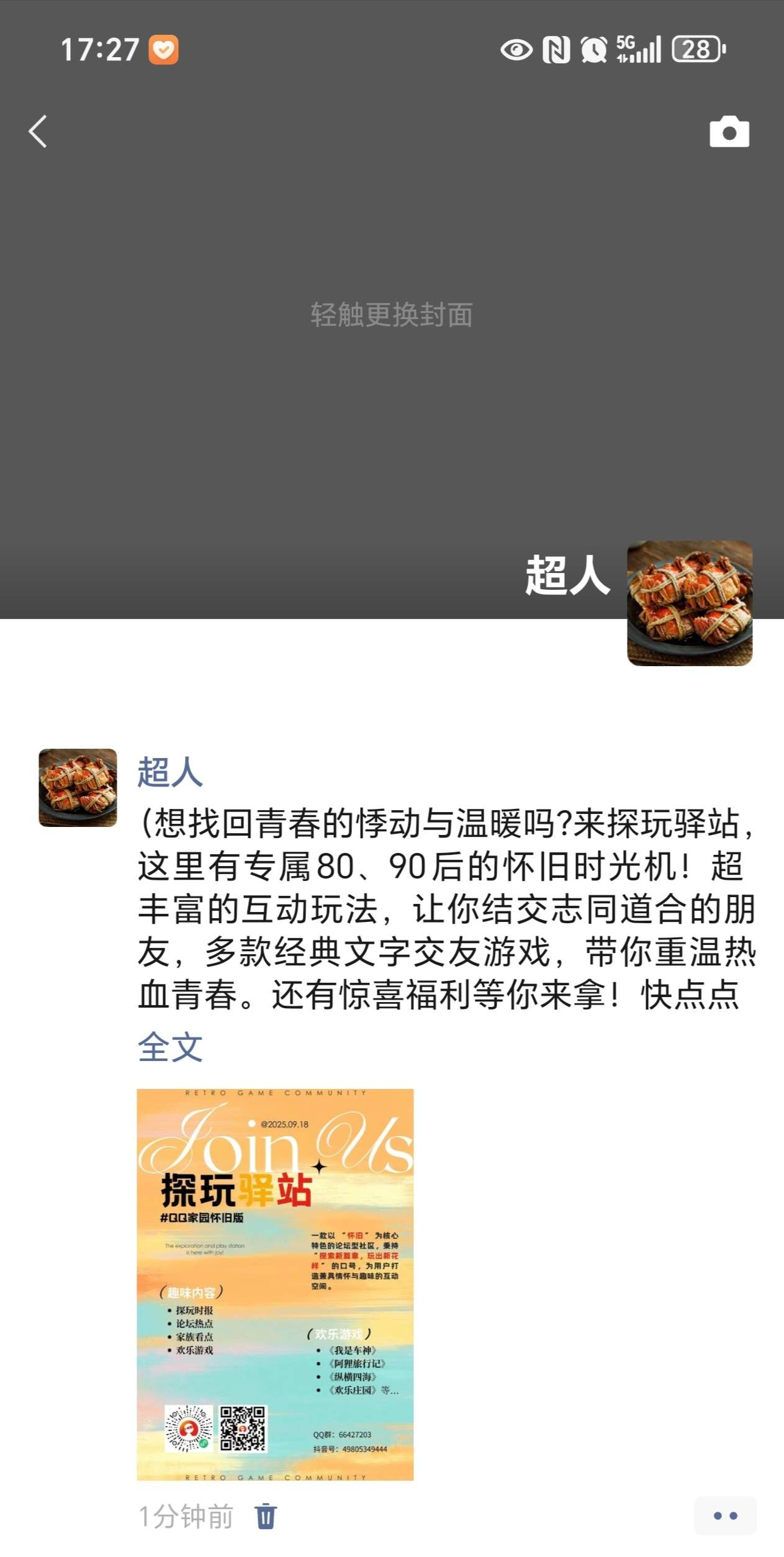Open the post author's small crab avatar
The height and width of the screenshot is (1557, 784).
click(78, 787)
